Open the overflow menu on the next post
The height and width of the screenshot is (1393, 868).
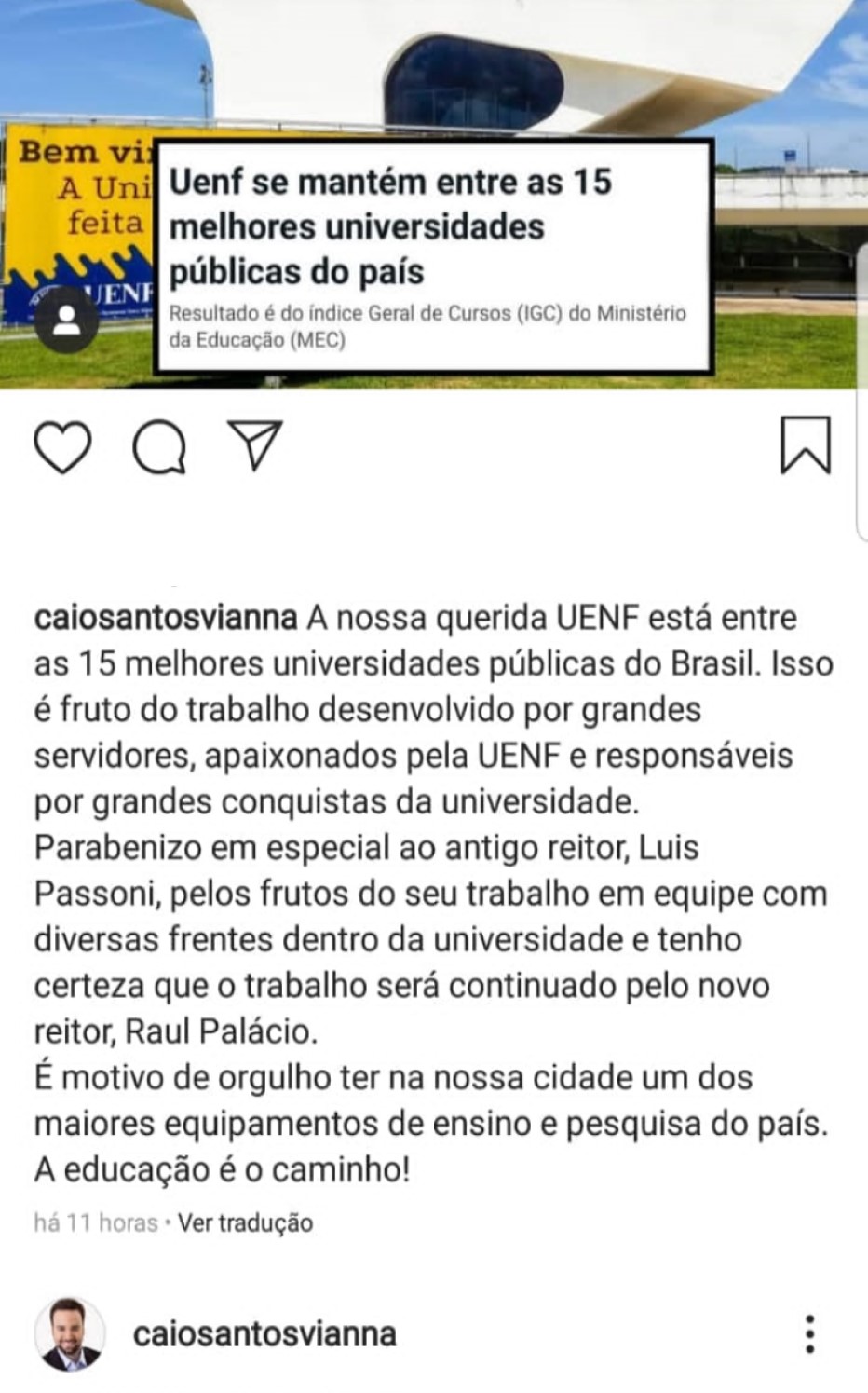pos(810,1334)
